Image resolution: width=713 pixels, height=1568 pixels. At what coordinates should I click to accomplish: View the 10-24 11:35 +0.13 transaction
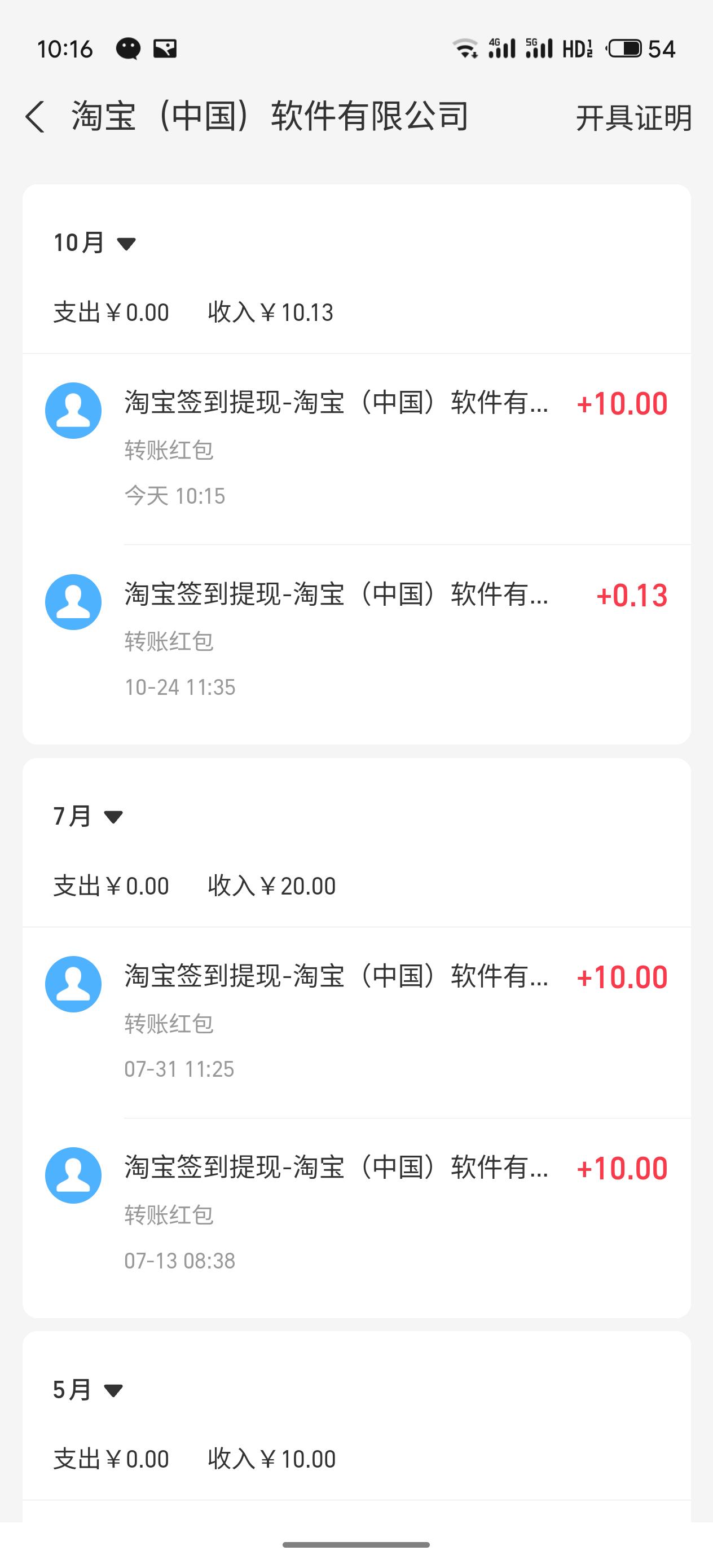[x=356, y=640]
